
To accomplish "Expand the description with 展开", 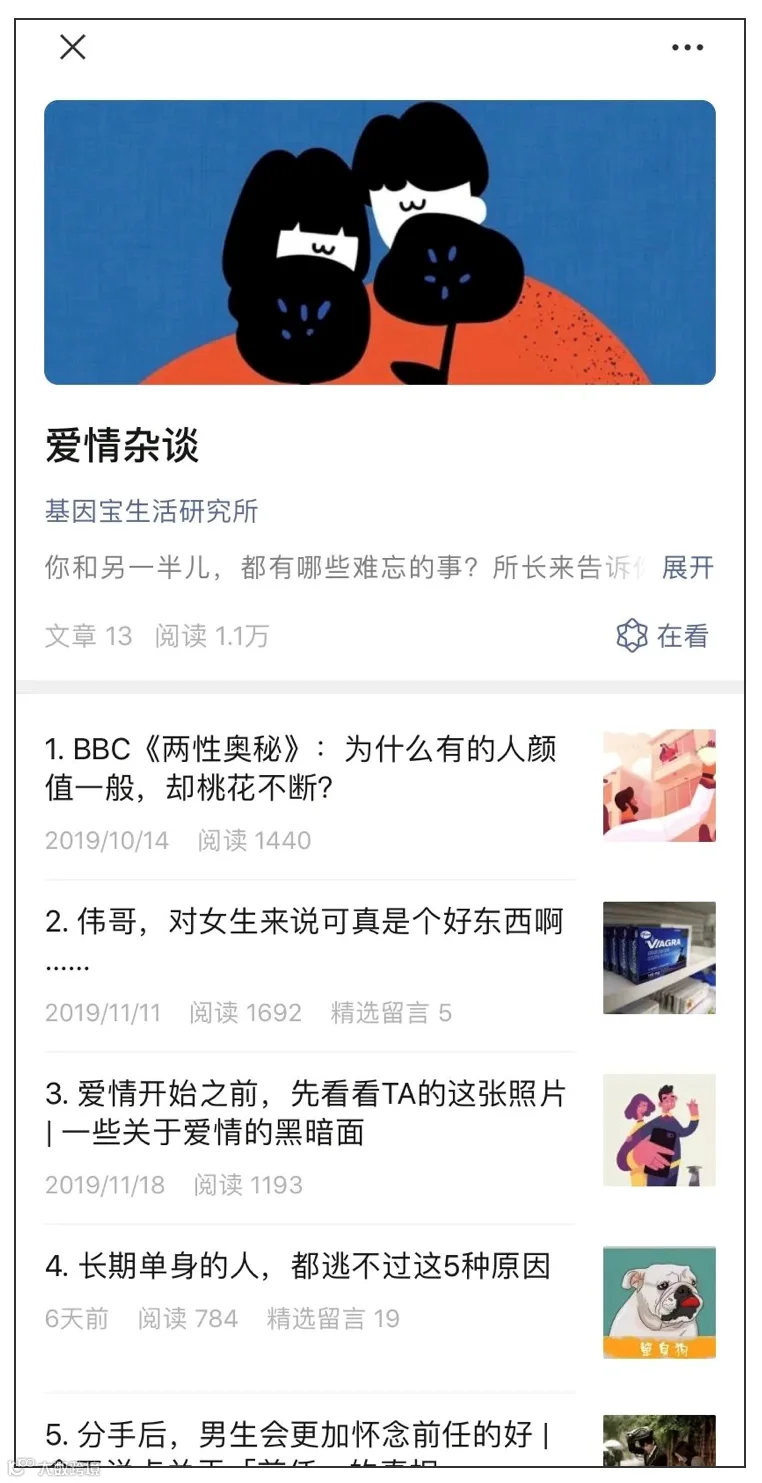I will coord(688,567).
